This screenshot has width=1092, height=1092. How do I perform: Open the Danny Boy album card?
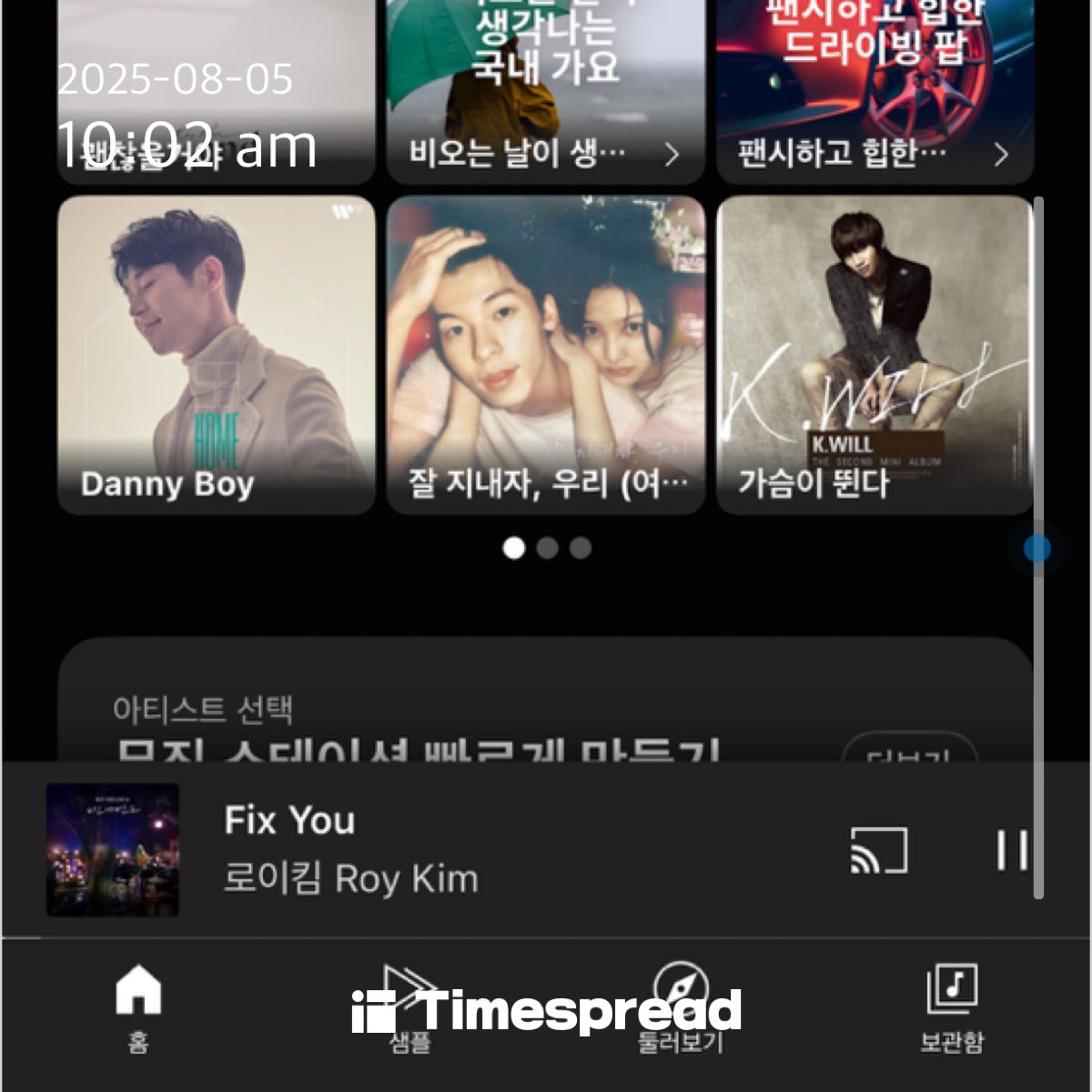click(217, 355)
